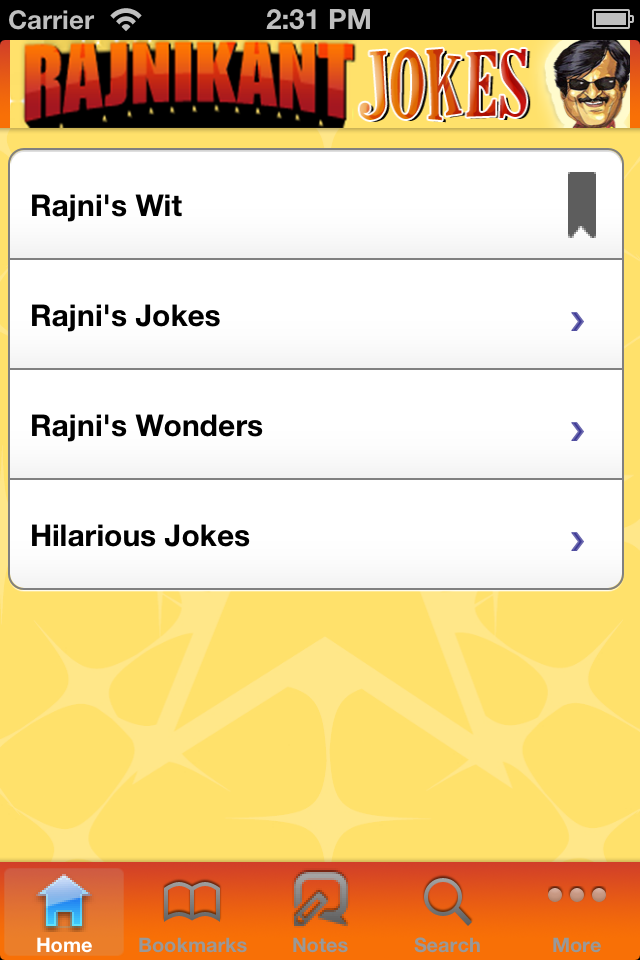Switch to the Bookmarks tab

point(192,912)
